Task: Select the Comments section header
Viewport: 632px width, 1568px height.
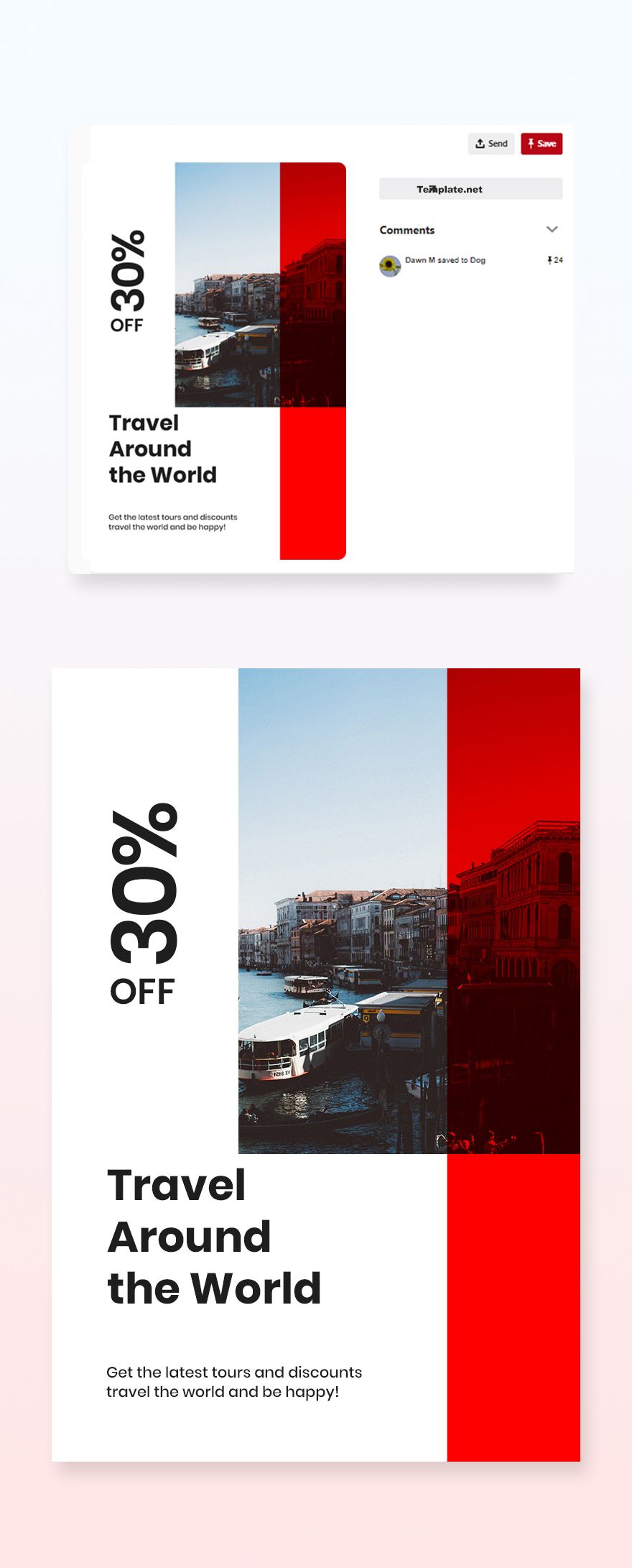Action: click(407, 230)
